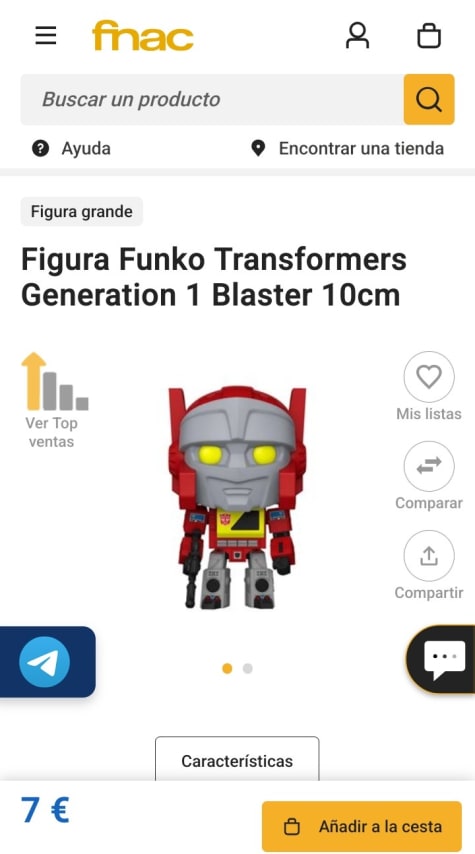Open the hamburger menu

click(x=46, y=36)
